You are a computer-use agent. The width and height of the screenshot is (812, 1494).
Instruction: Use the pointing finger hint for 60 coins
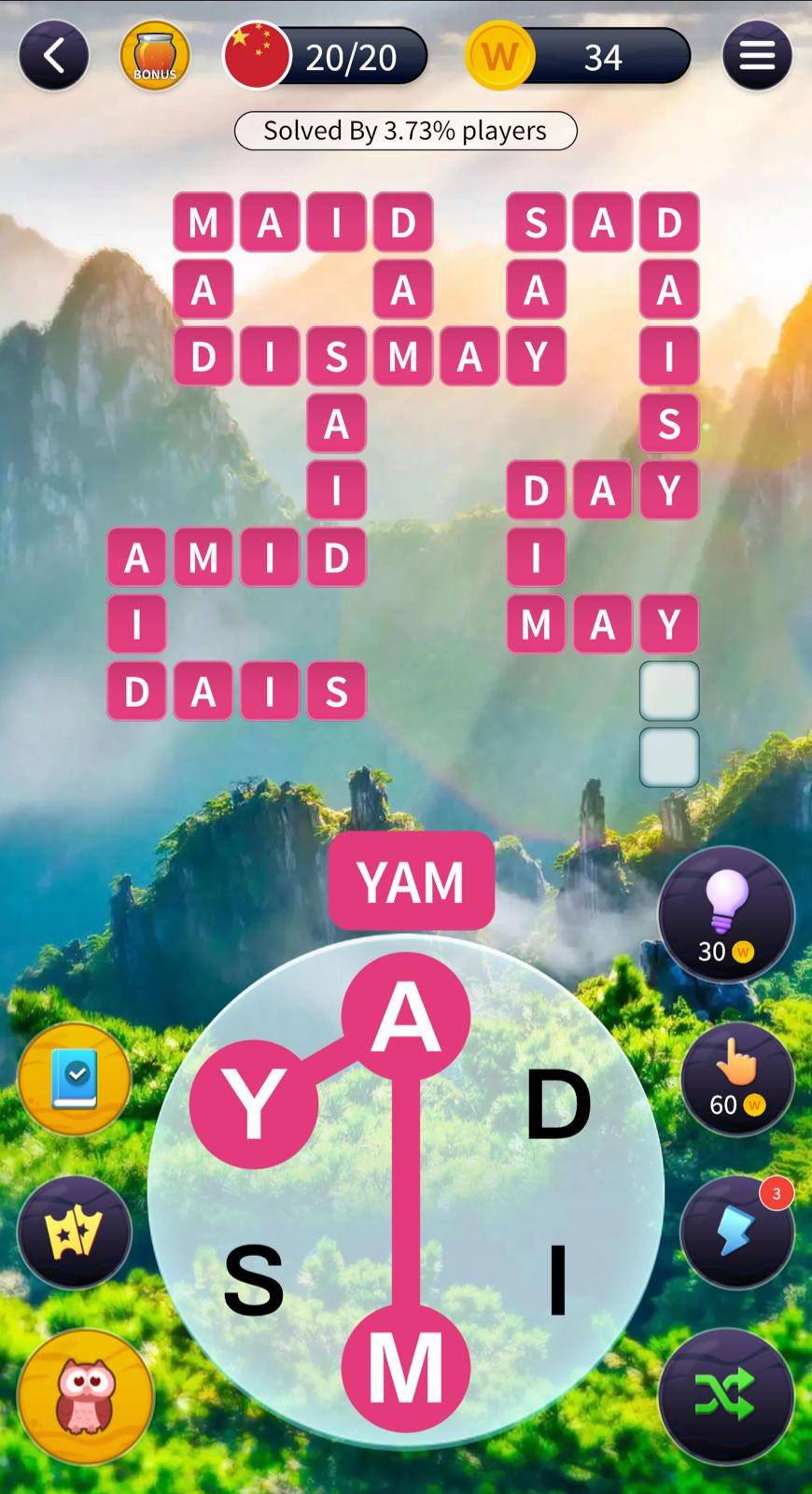[x=736, y=1078]
